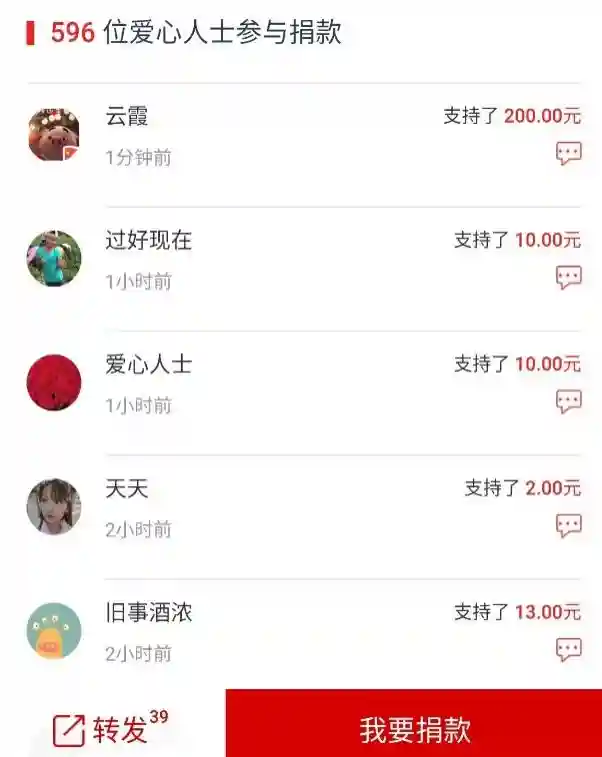Tap the comment bubble on 爱心人士's row
Image resolution: width=602 pixels, height=757 pixels.
[569, 402]
